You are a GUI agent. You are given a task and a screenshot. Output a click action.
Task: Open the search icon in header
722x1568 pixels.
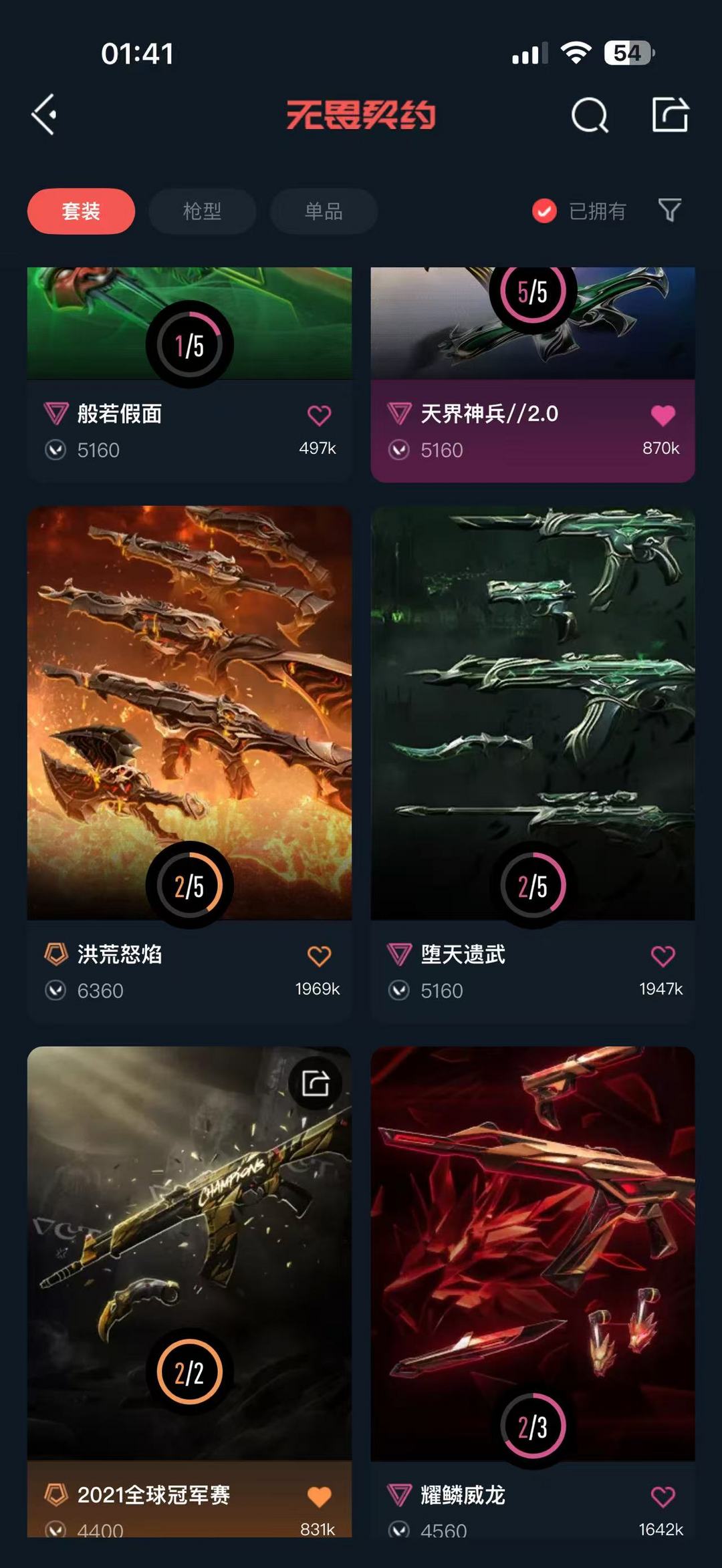[590, 116]
